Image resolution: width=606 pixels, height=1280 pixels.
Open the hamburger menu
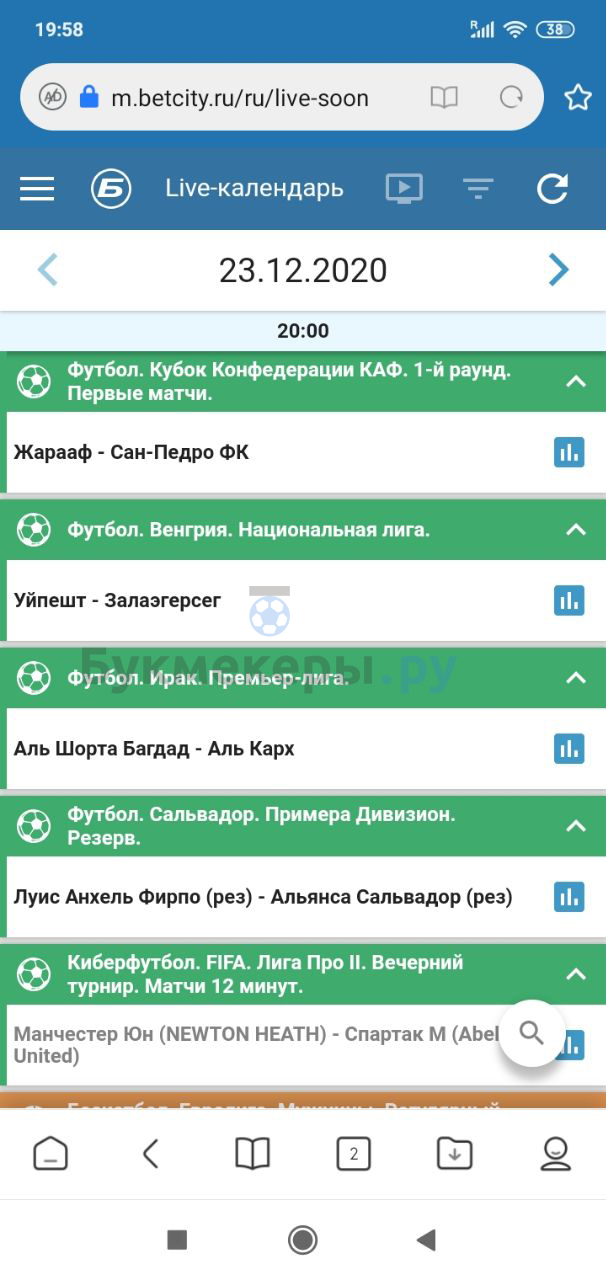(x=37, y=188)
